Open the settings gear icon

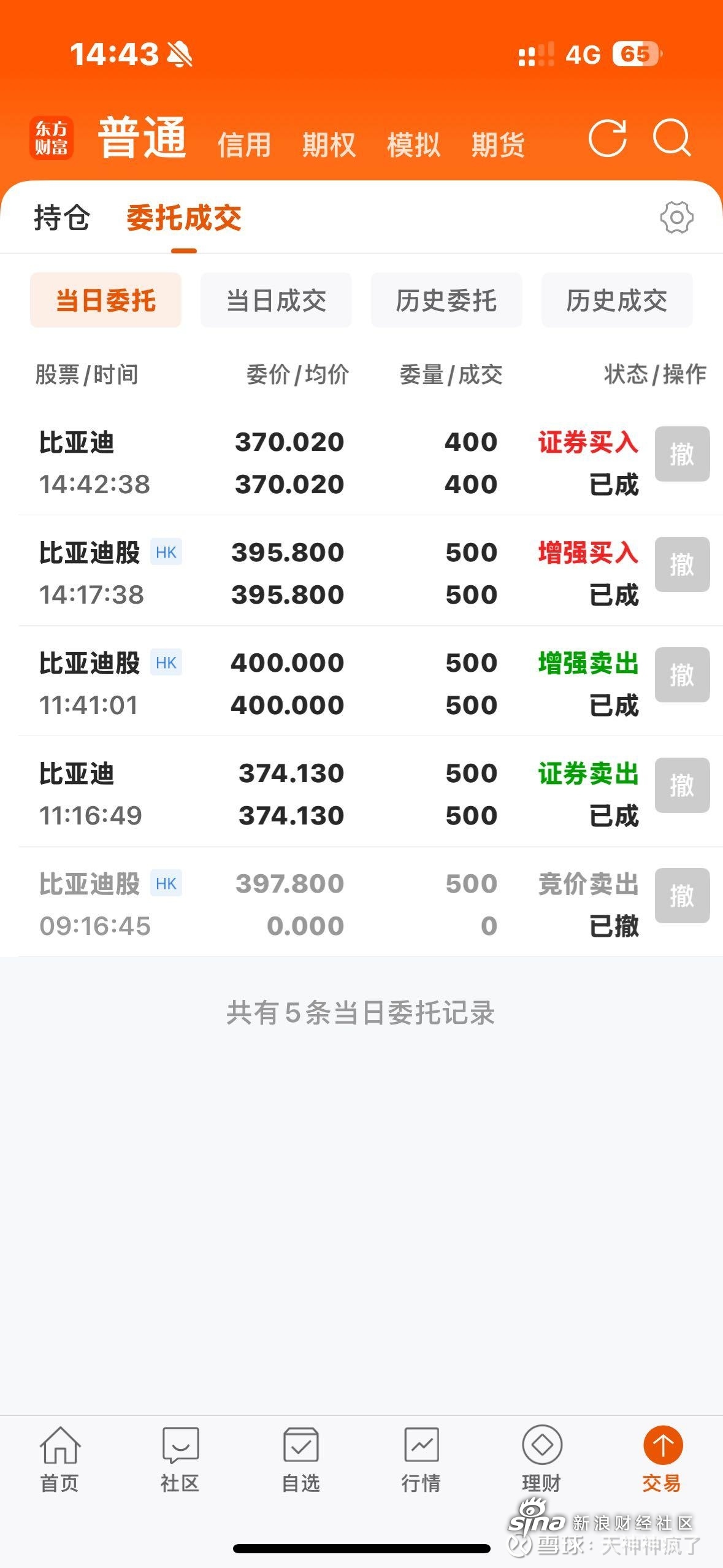click(x=676, y=217)
